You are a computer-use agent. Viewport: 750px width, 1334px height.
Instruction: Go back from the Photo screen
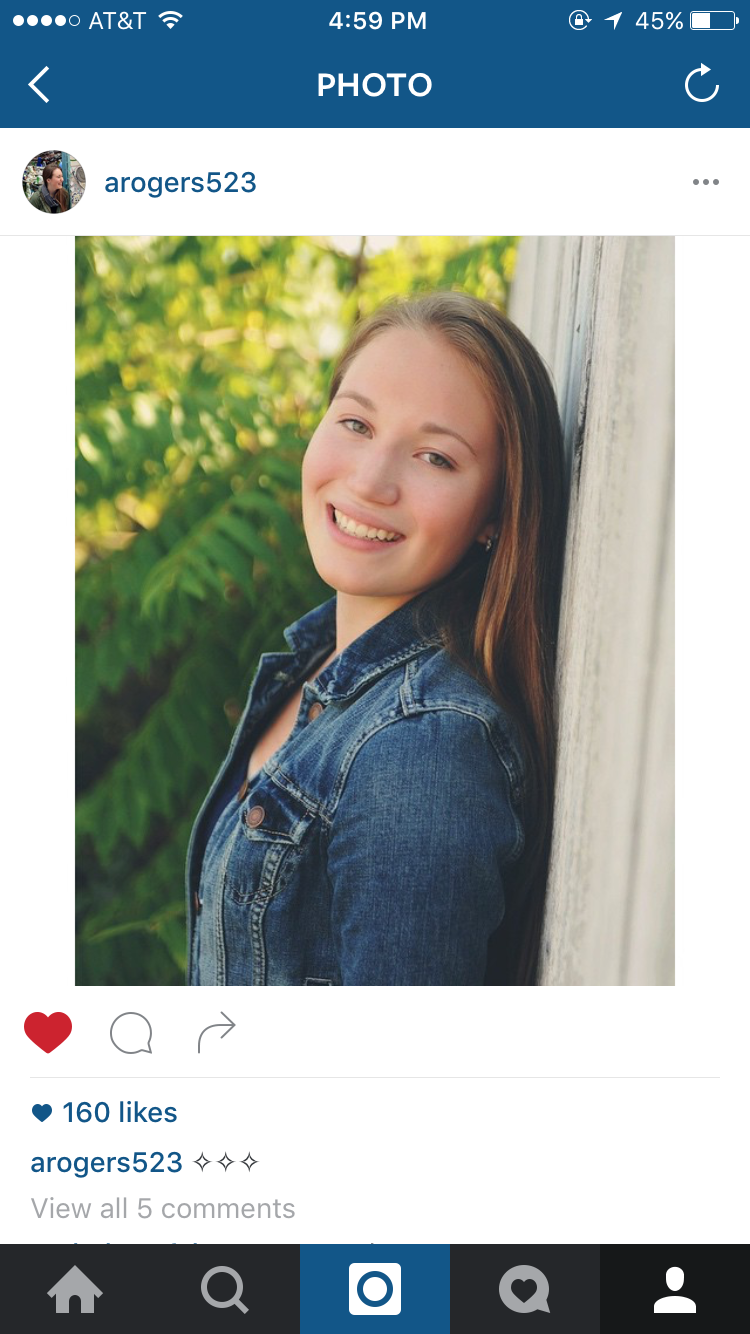pyautogui.click(x=39, y=85)
